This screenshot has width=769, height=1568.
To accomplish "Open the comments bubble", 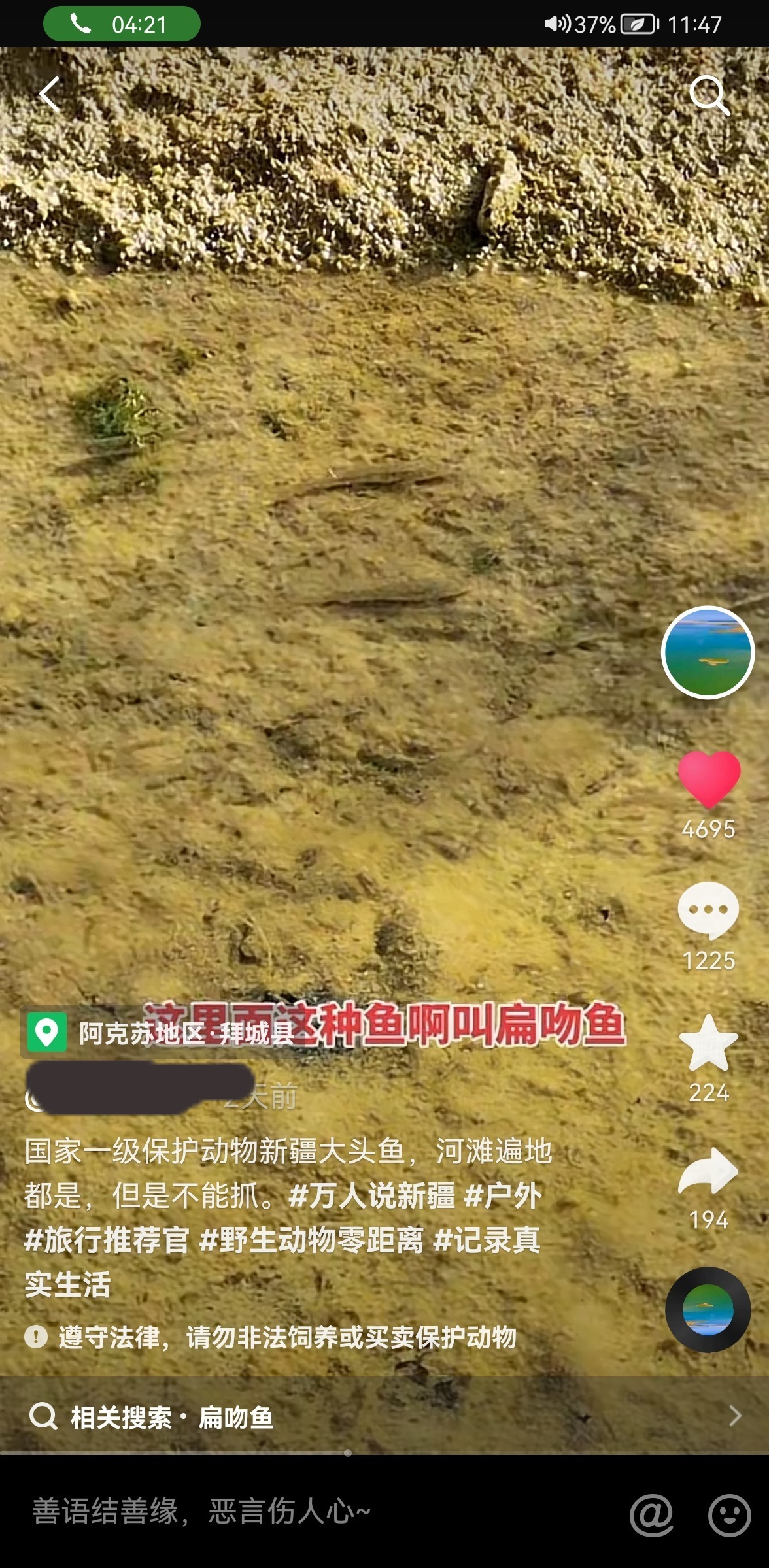I will tap(709, 910).
